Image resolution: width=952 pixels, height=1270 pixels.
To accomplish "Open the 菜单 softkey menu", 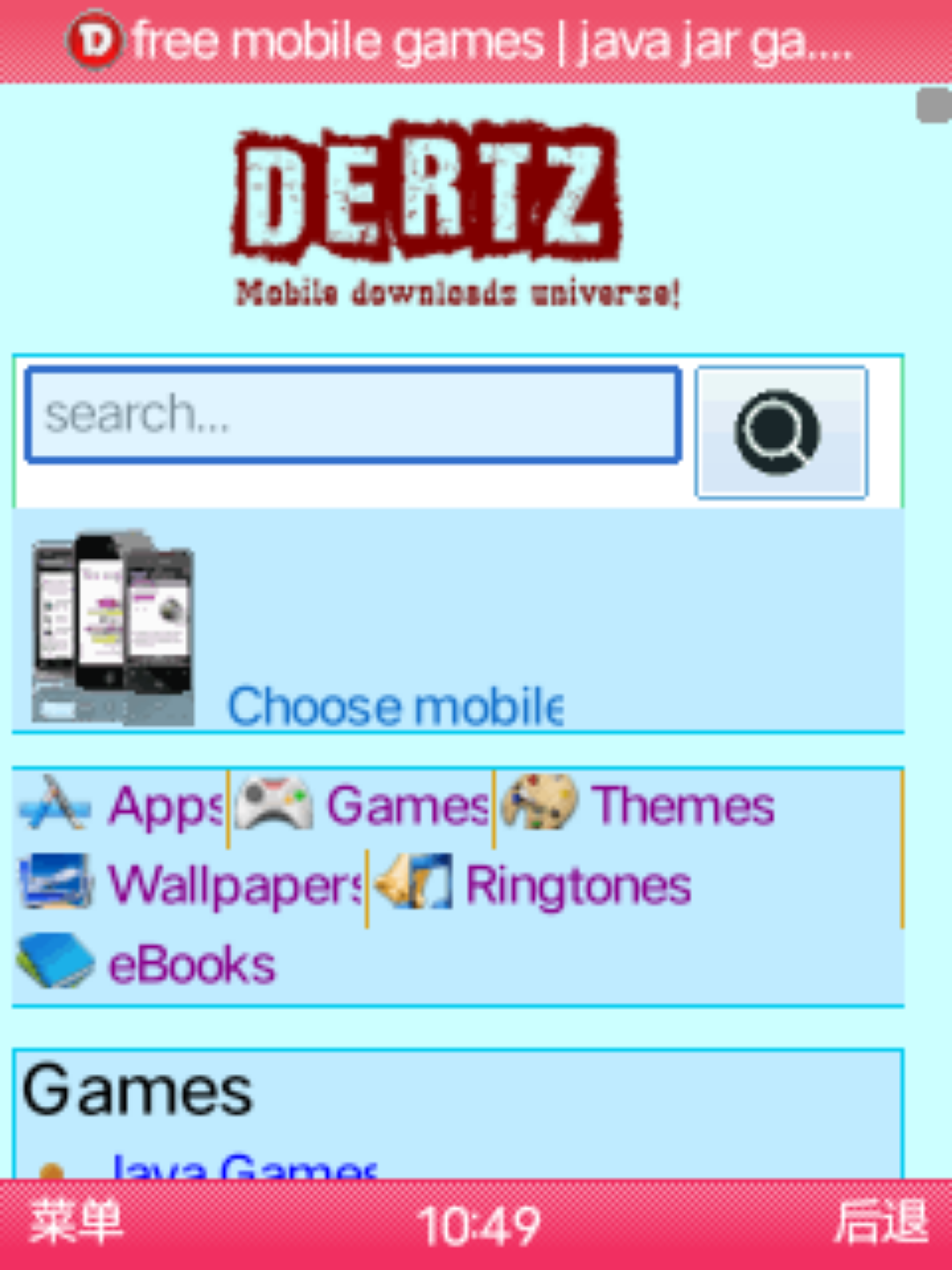I will pyautogui.click(x=76, y=1224).
